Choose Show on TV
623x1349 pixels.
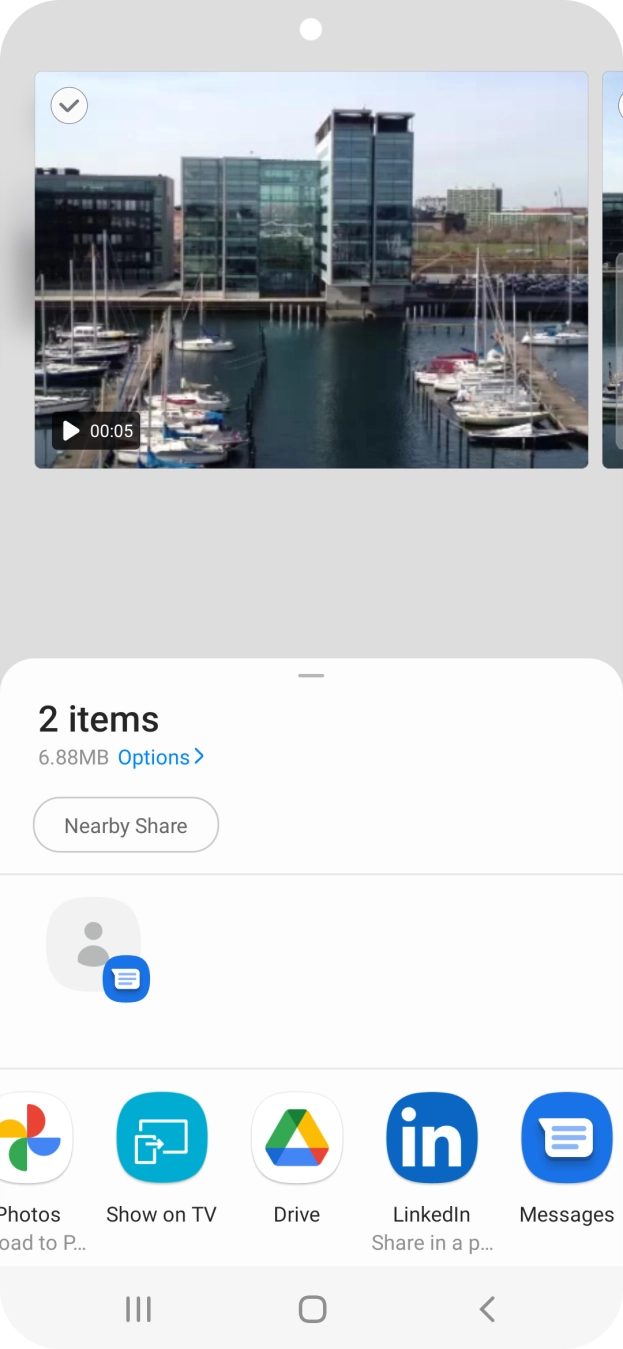tap(162, 1139)
